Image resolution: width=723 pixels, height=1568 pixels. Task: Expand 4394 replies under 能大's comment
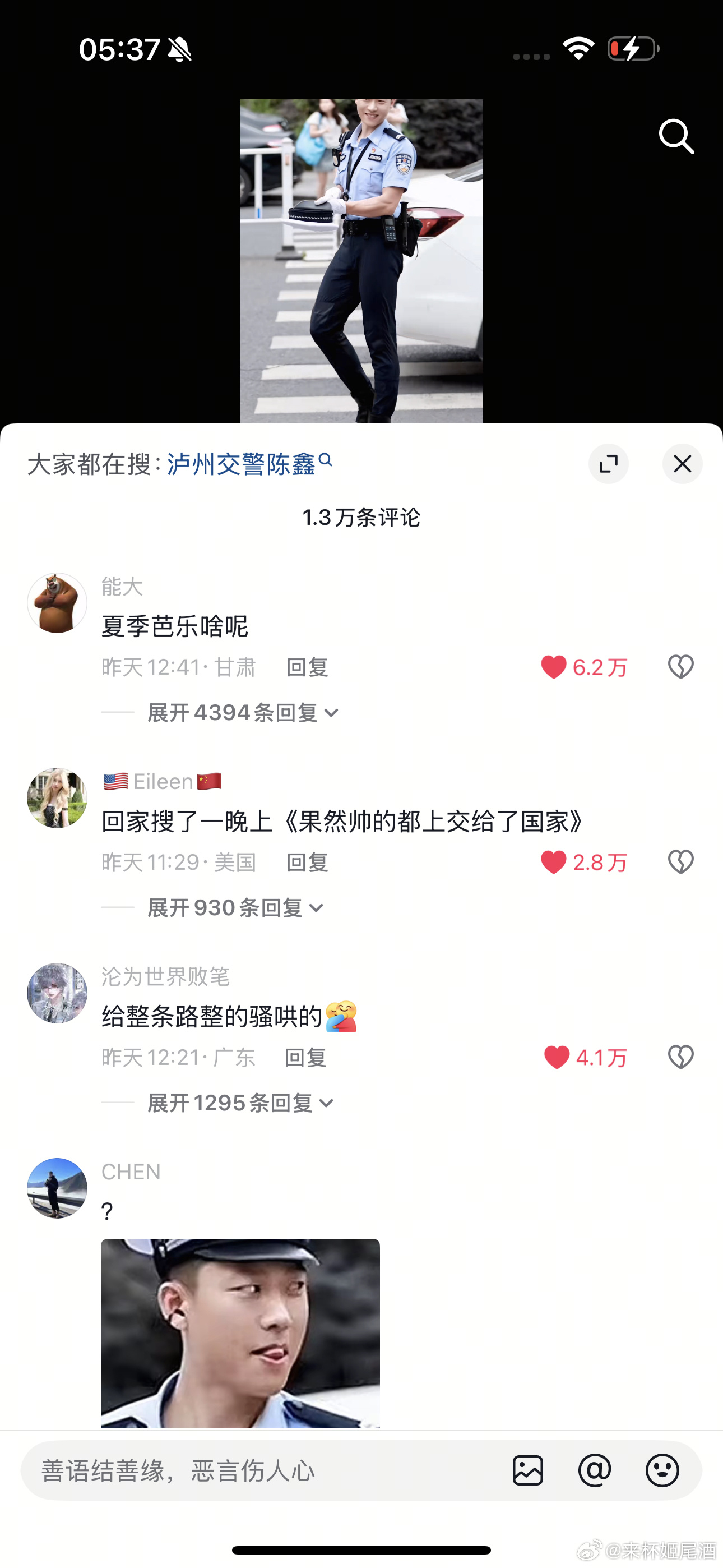coord(242,713)
